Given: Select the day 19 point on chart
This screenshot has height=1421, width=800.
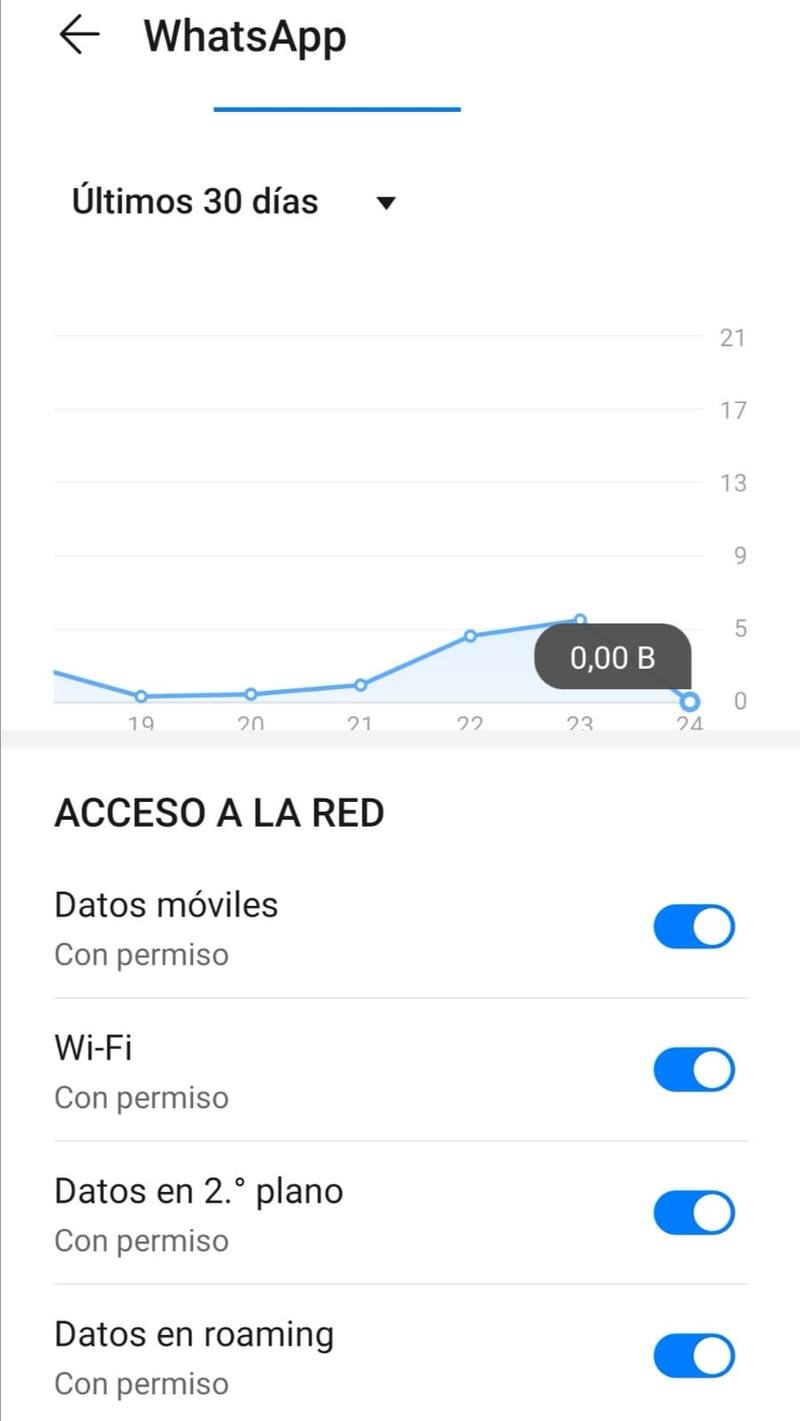Looking at the screenshot, I should pos(141,696).
